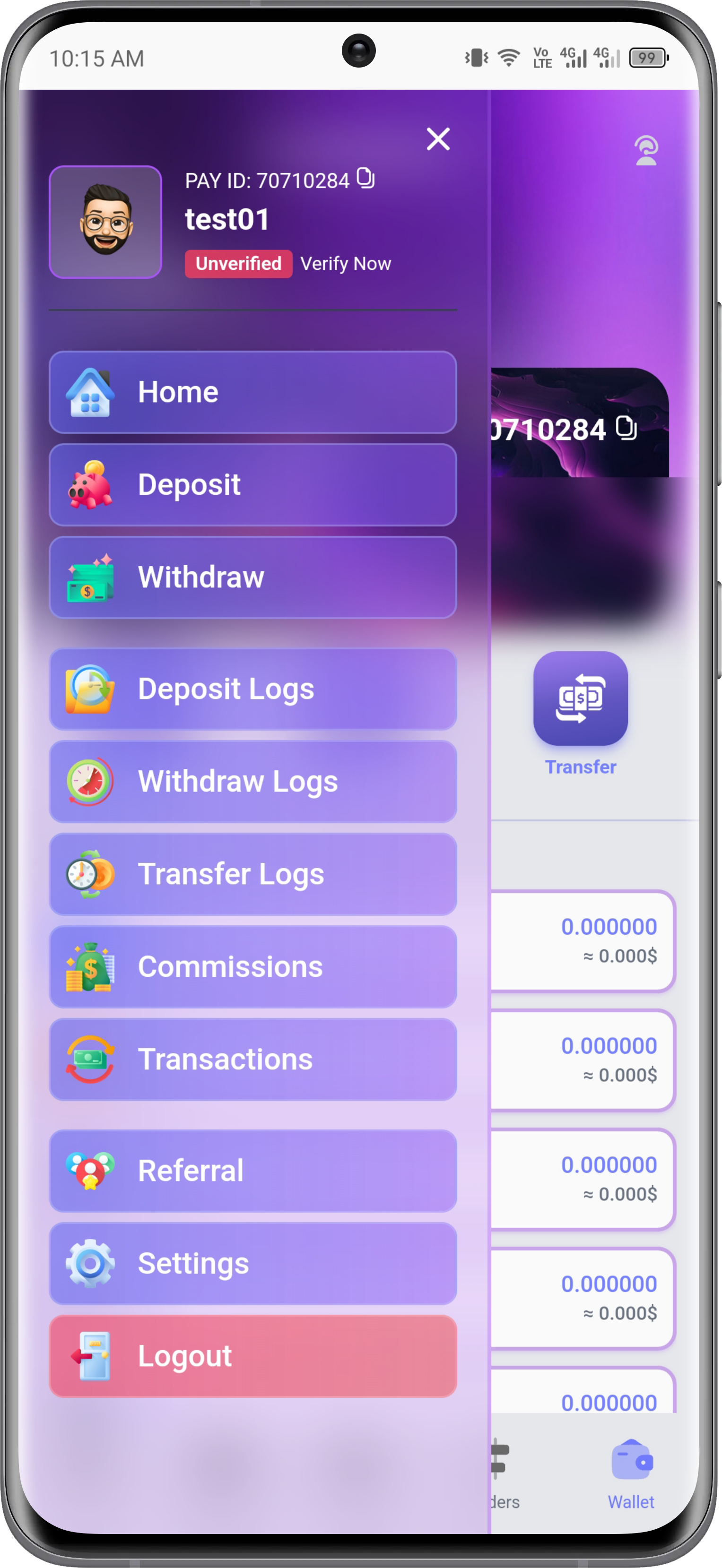The image size is (722, 1568).
Task: Copy the ID on the wallet card
Action: pyautogui.click(x=626, y=428)
